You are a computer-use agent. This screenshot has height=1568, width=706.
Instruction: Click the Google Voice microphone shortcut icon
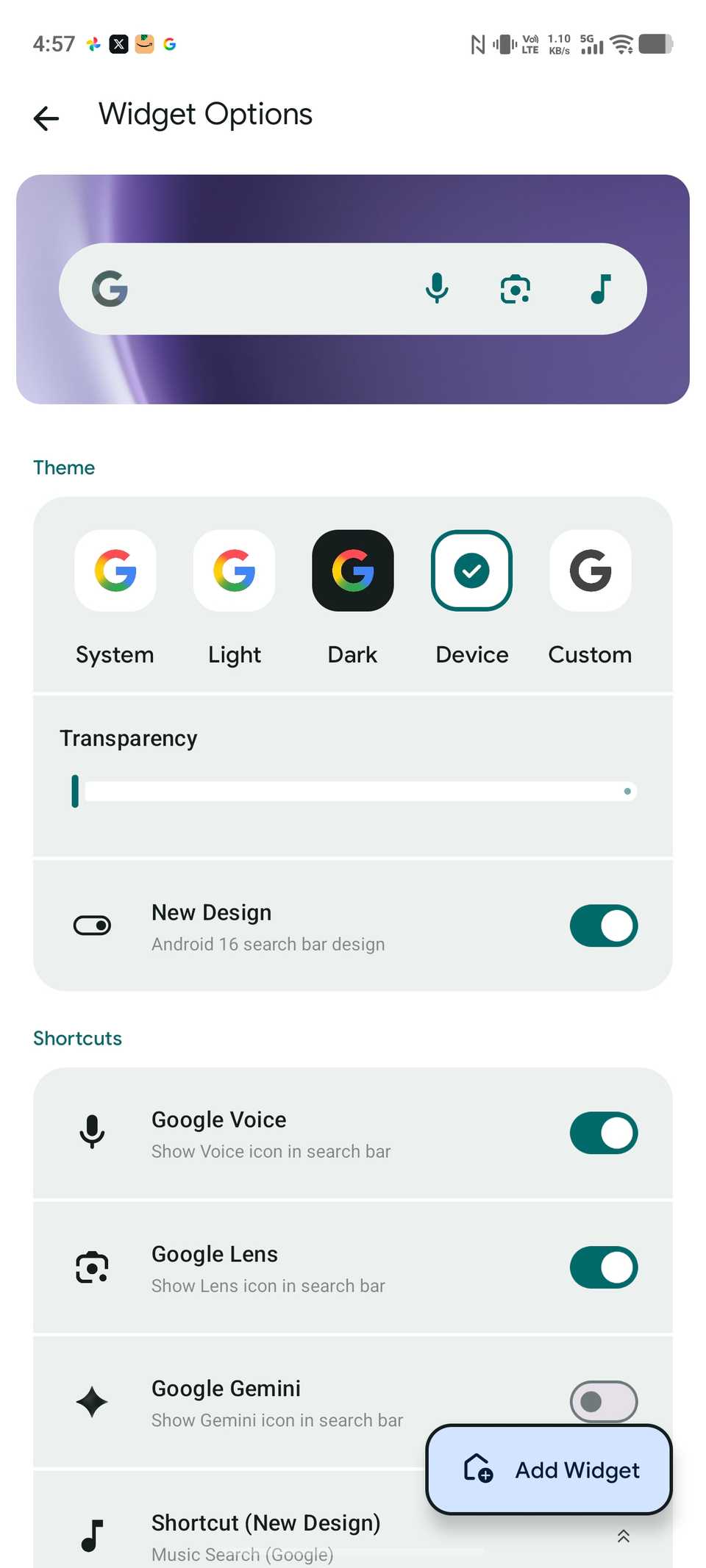point(91,1132)
